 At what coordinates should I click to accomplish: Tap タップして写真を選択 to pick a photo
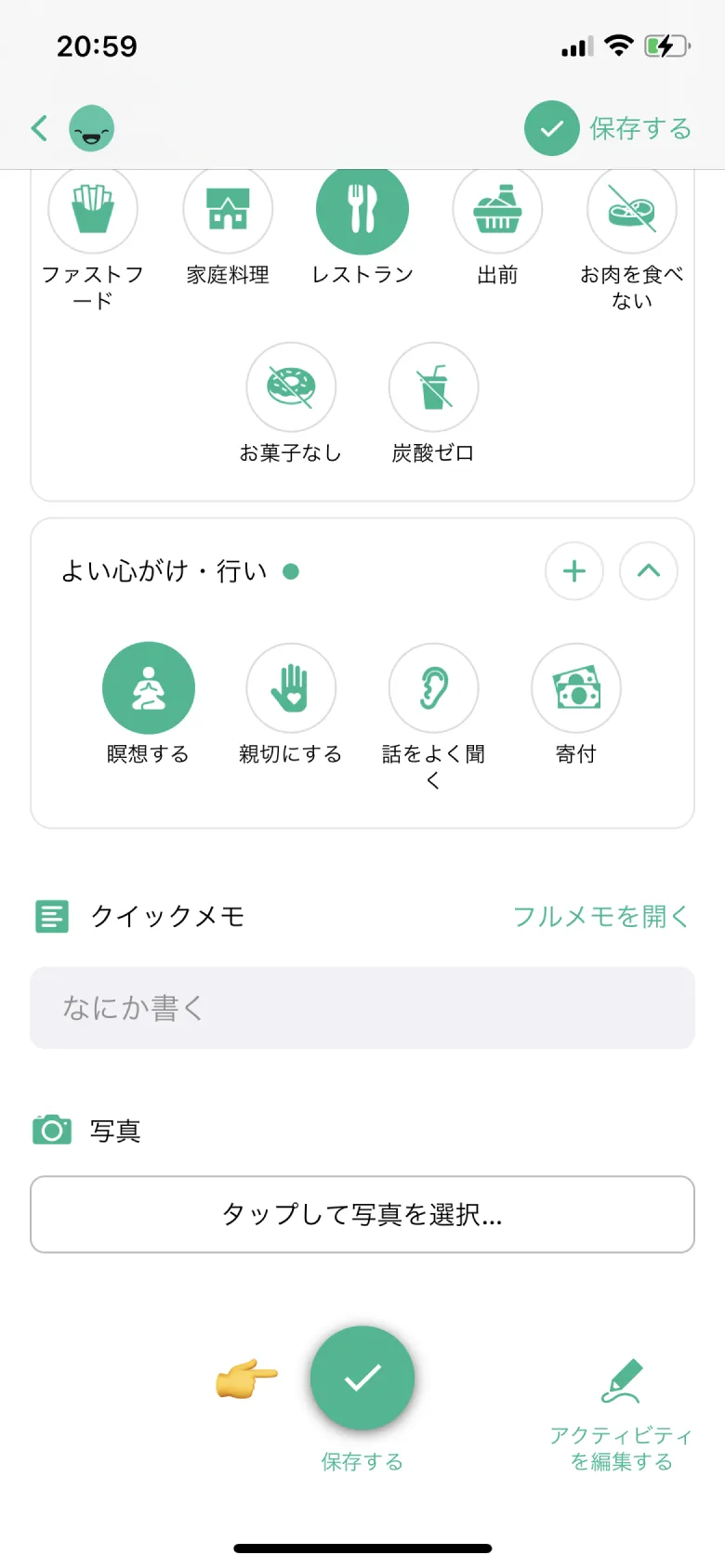(362, 1215)
